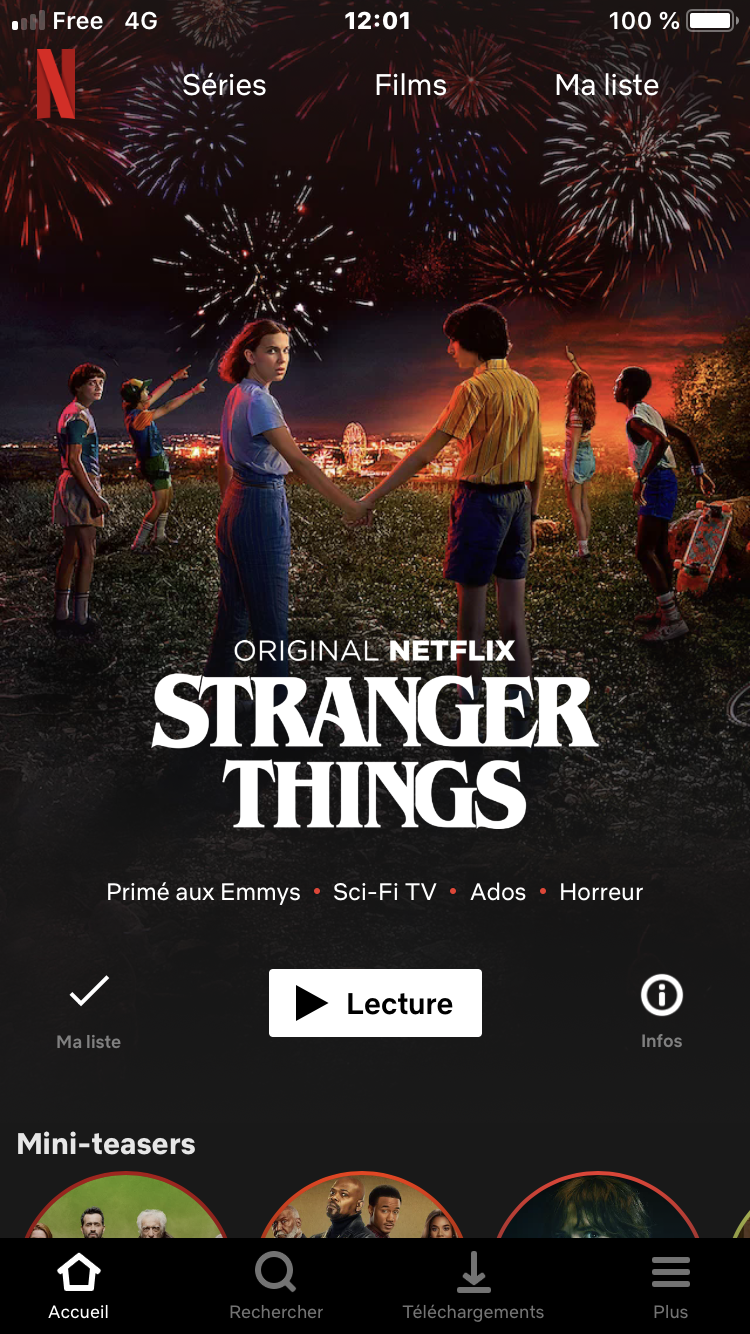Start Lecture of Stranger Things
Viewport: 750px width, 1334px height.
375,1003
